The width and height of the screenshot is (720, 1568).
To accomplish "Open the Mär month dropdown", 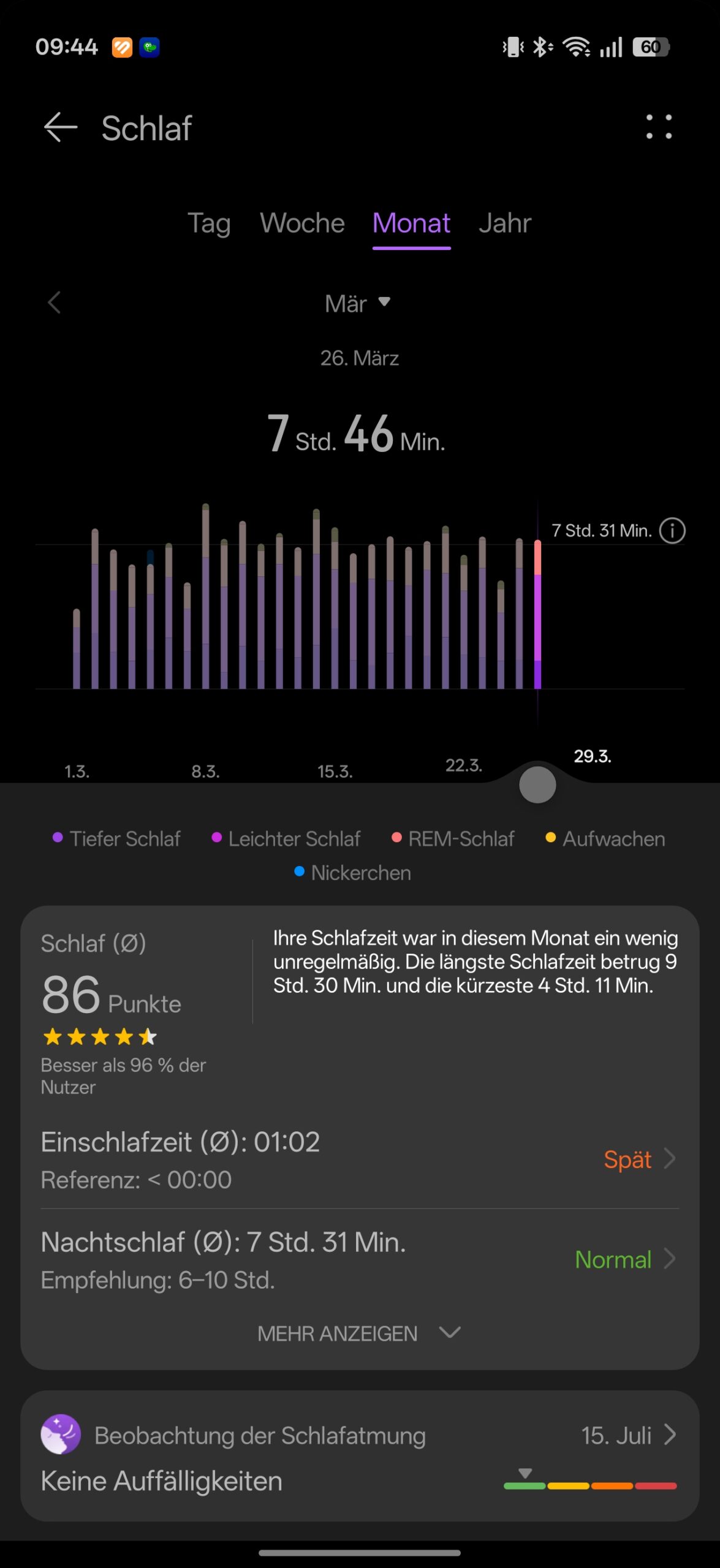I will coord(358,303).
